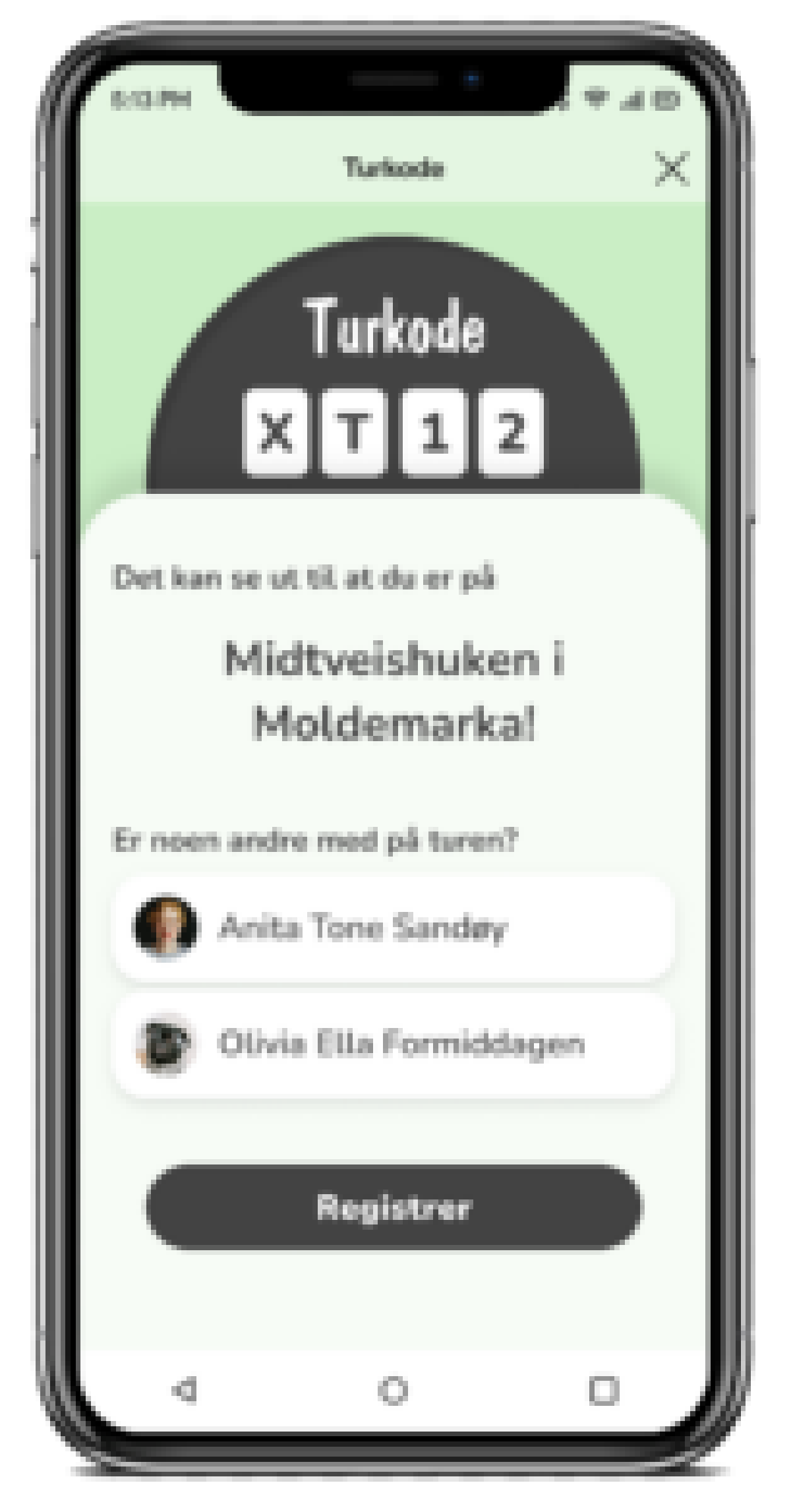791x1512 pixels.
Task: Go back with the system back button
Action: point(185,1390)
